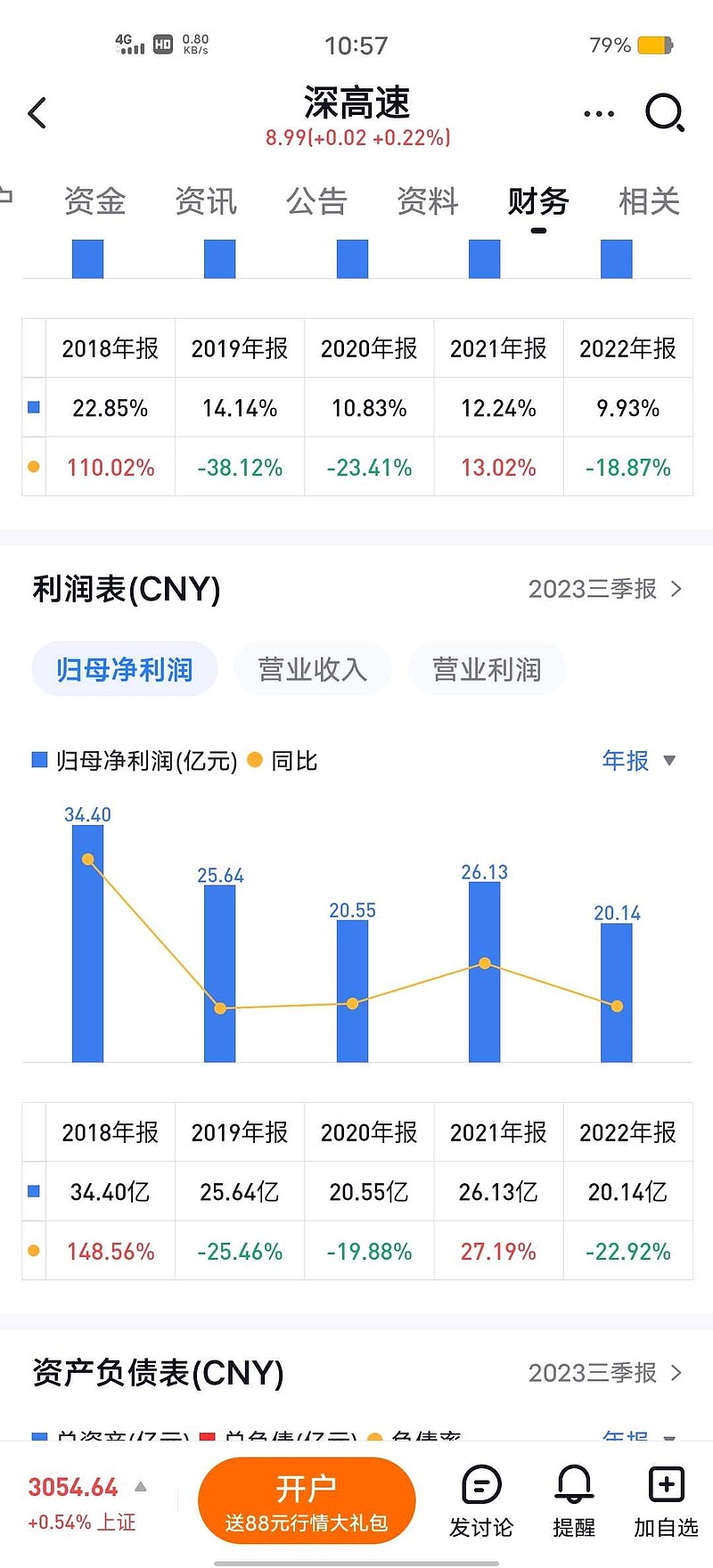Open the 资讯 tab
Image resolution: width=713 pixels, height=1568 pixels.
pyautogui.click(x=207, y=202)
